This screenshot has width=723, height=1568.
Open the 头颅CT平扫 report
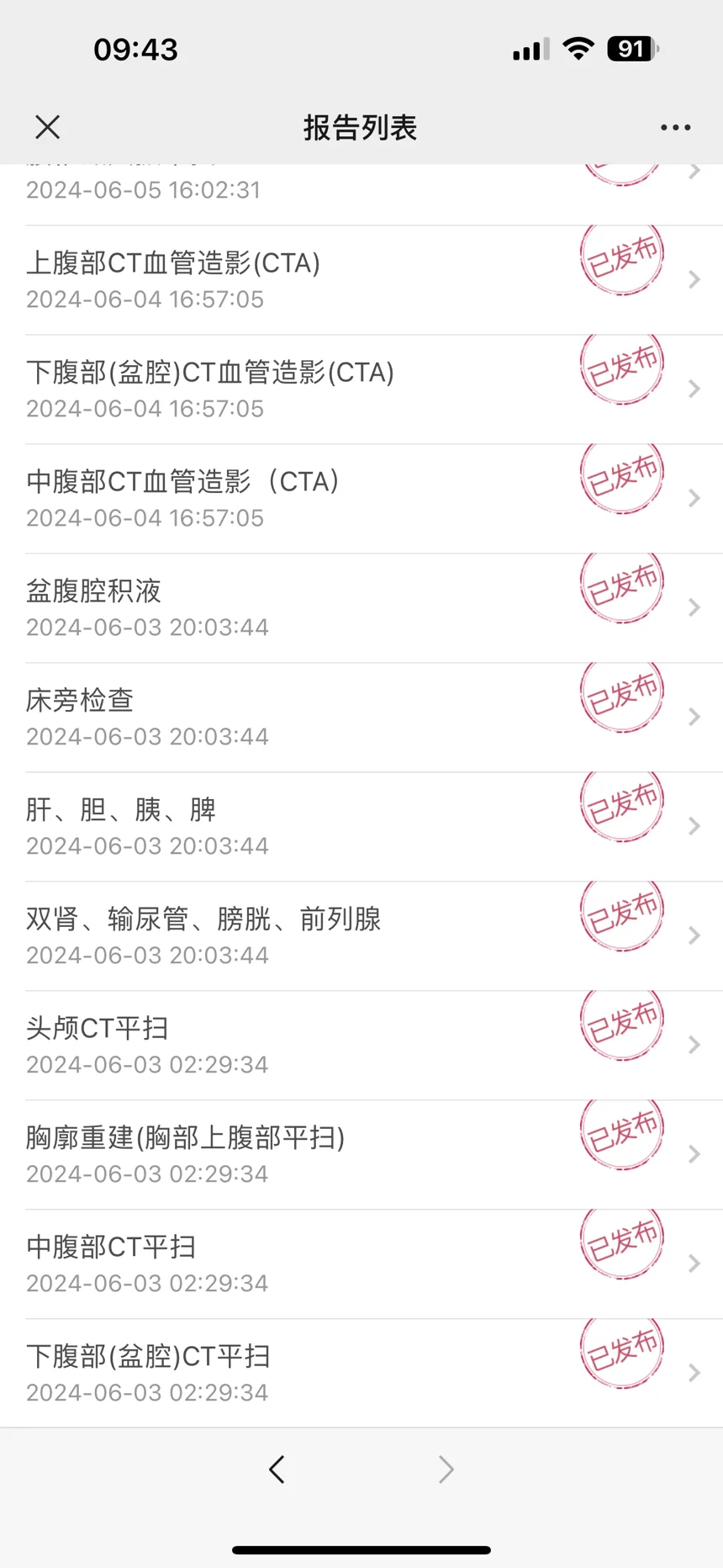[361, 1046]
